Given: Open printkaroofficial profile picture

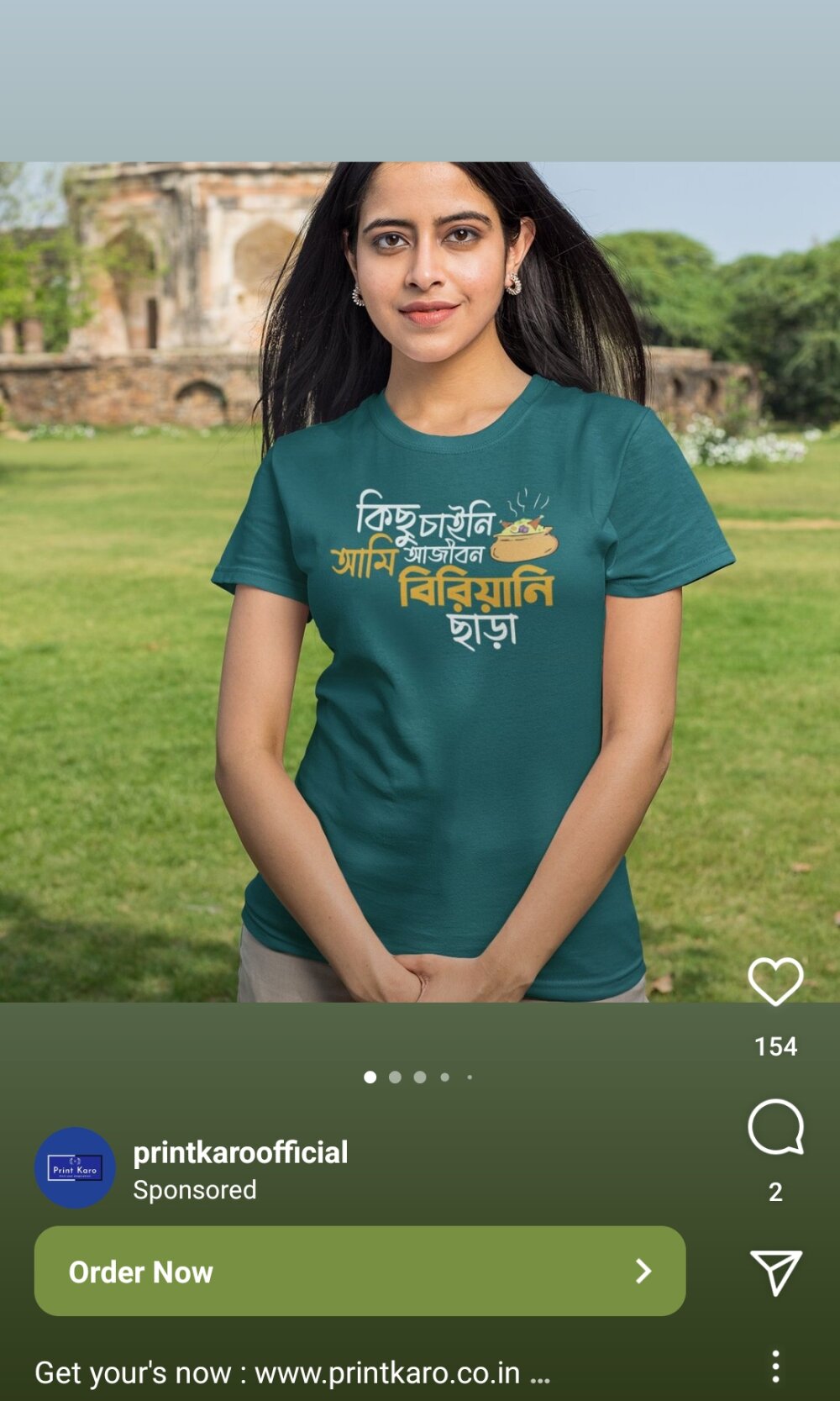Looking at the screenshot, I should pyautogui.click(x=75, y=1167).
